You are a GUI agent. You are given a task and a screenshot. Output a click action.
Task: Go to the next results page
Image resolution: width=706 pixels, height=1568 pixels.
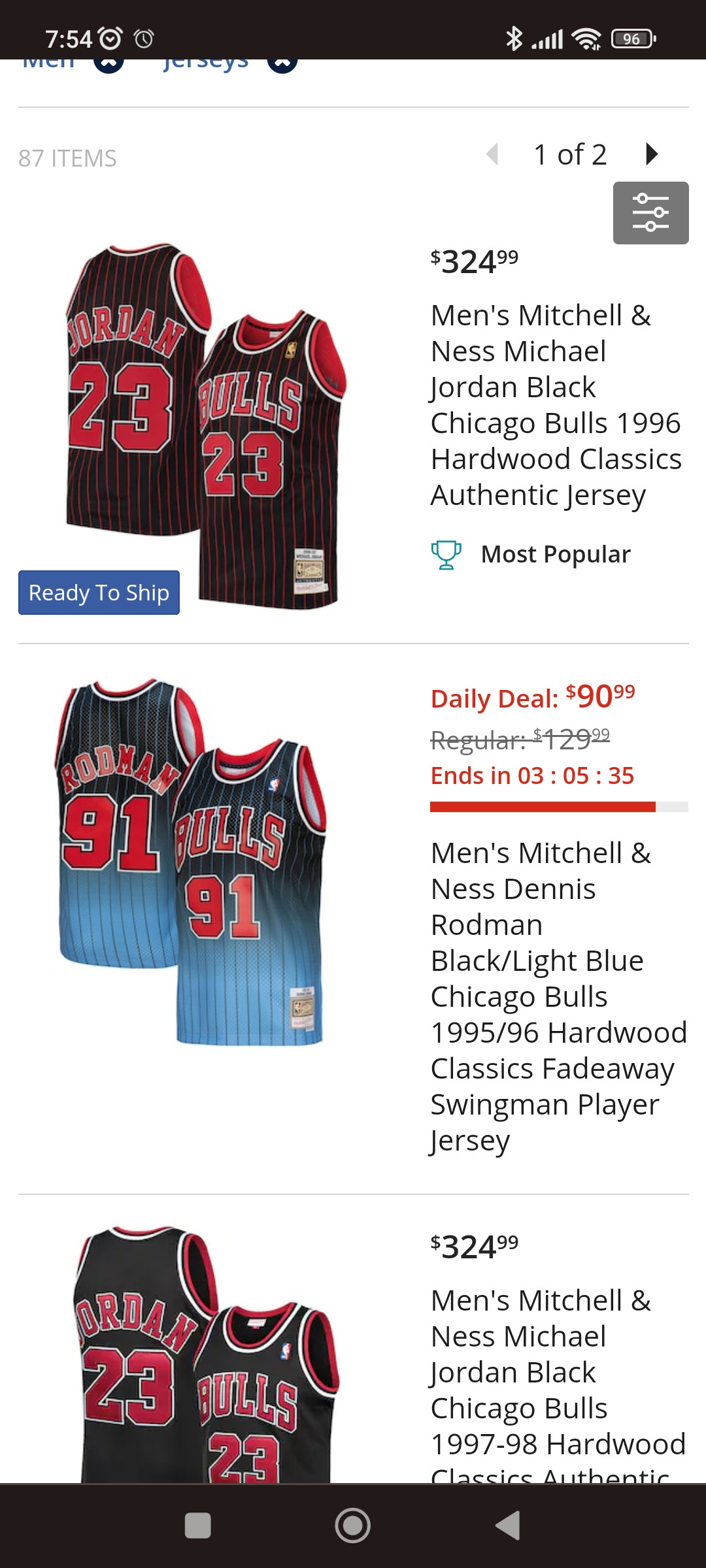(x=650, y=154)
